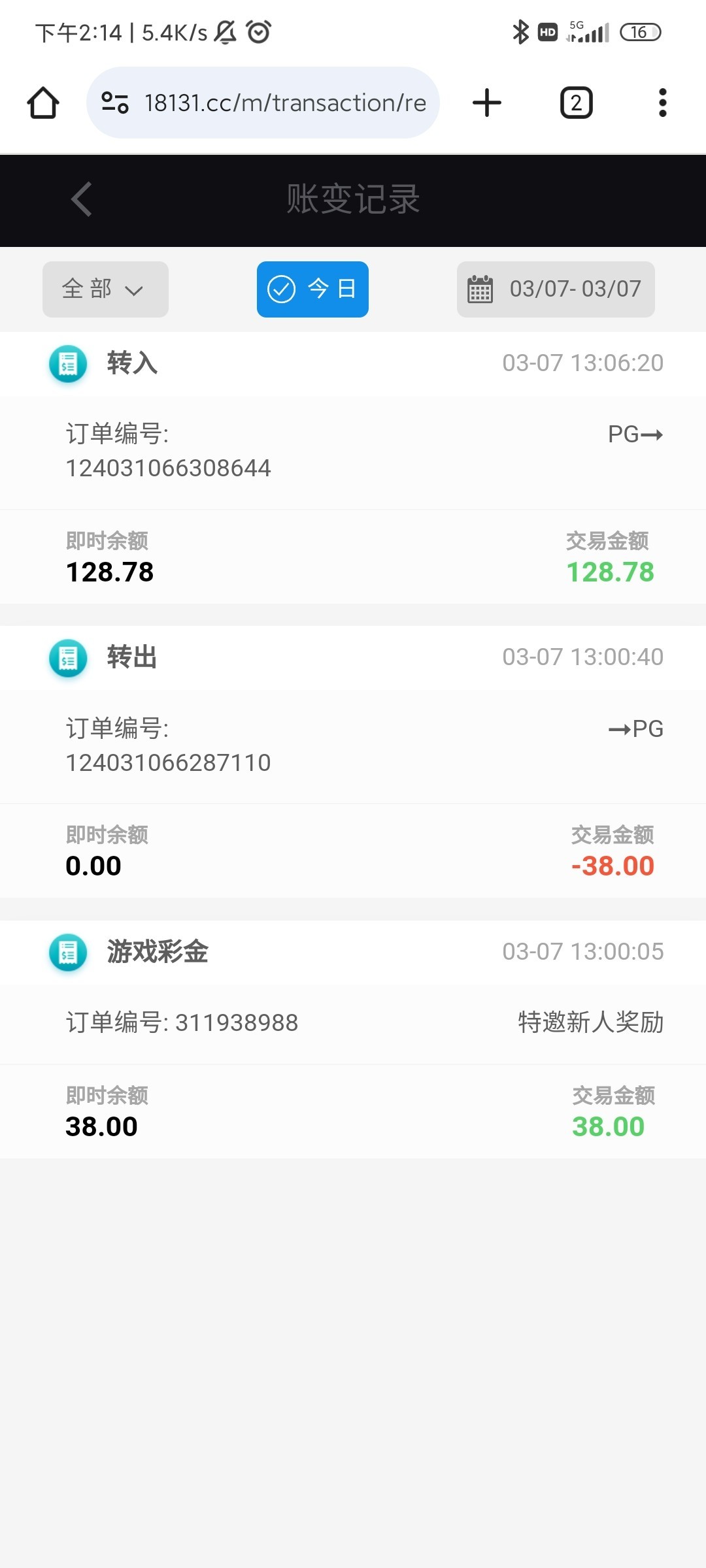Go back from the 账变记录 page
This screenshot has width=706, height=1568.
click(81, 199)
